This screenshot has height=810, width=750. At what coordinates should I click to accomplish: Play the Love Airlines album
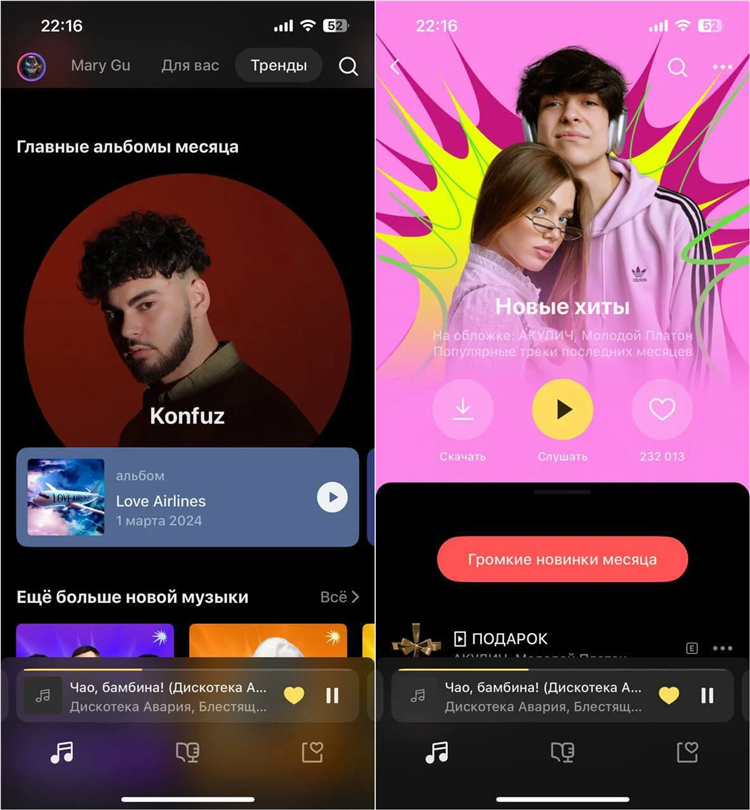pyautogui.click(x=332, y=497)
